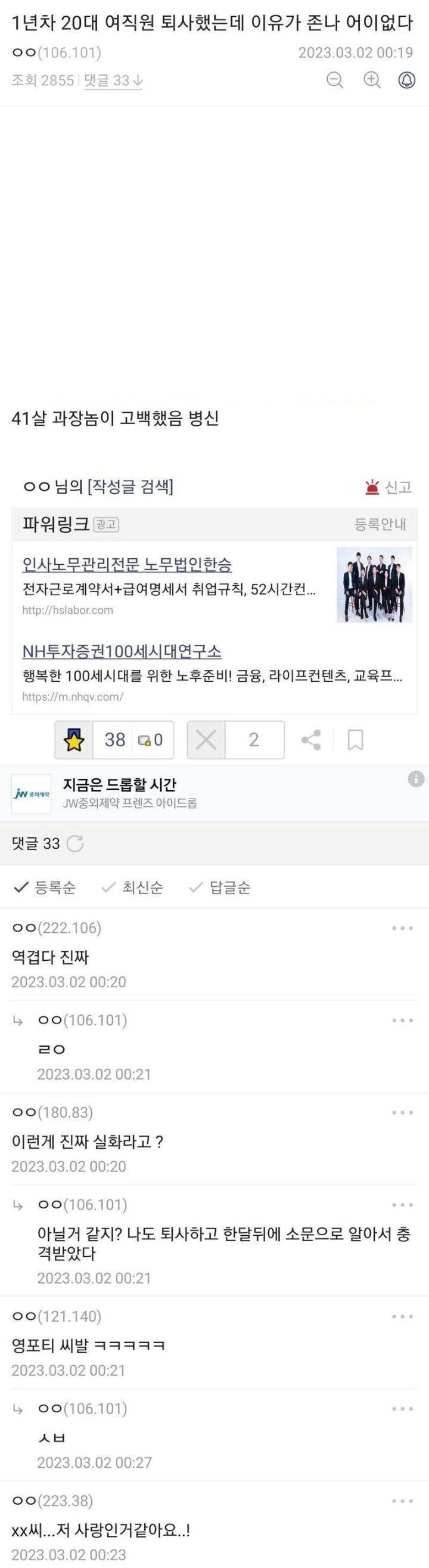Share this post
429x1568 pixels.
point(312,740)
